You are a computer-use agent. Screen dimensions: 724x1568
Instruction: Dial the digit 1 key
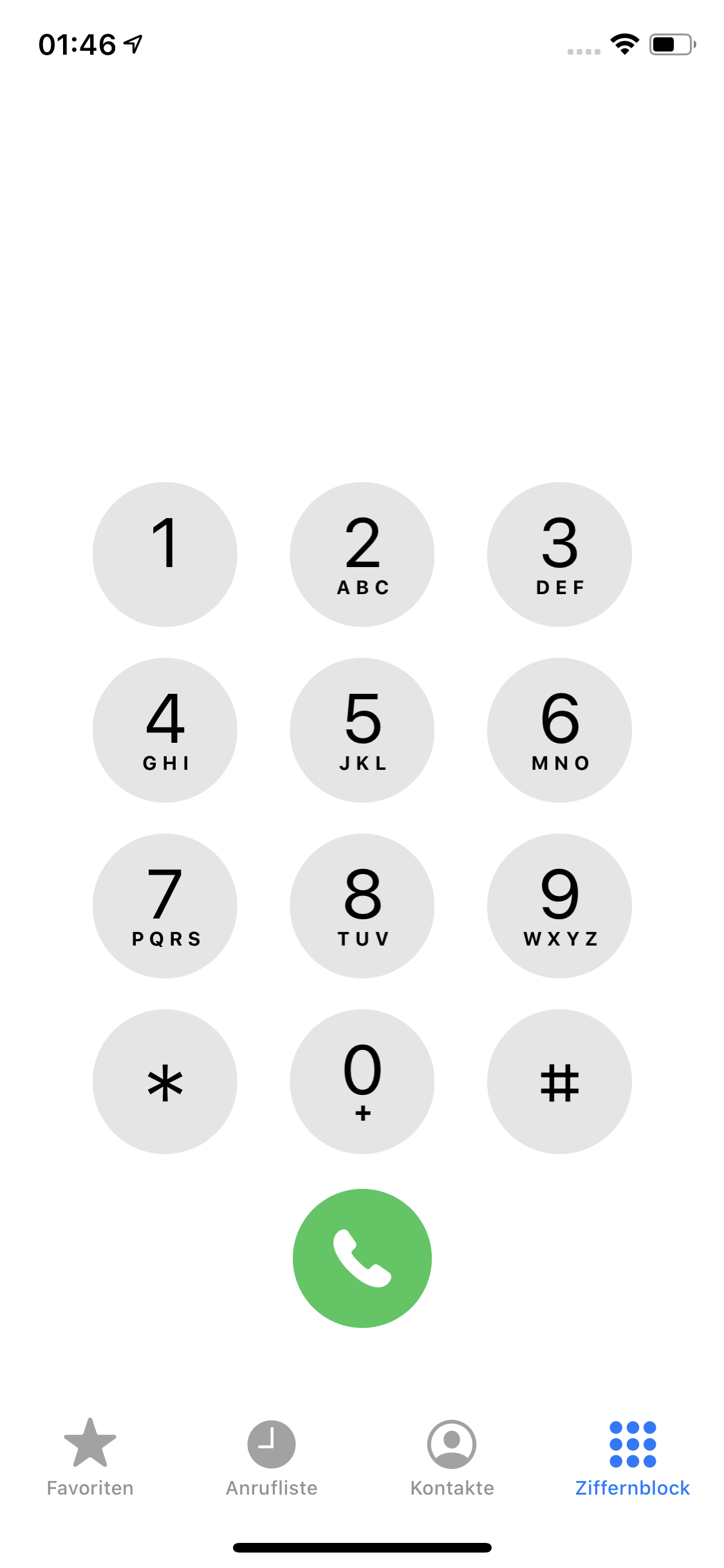point(165,554)
